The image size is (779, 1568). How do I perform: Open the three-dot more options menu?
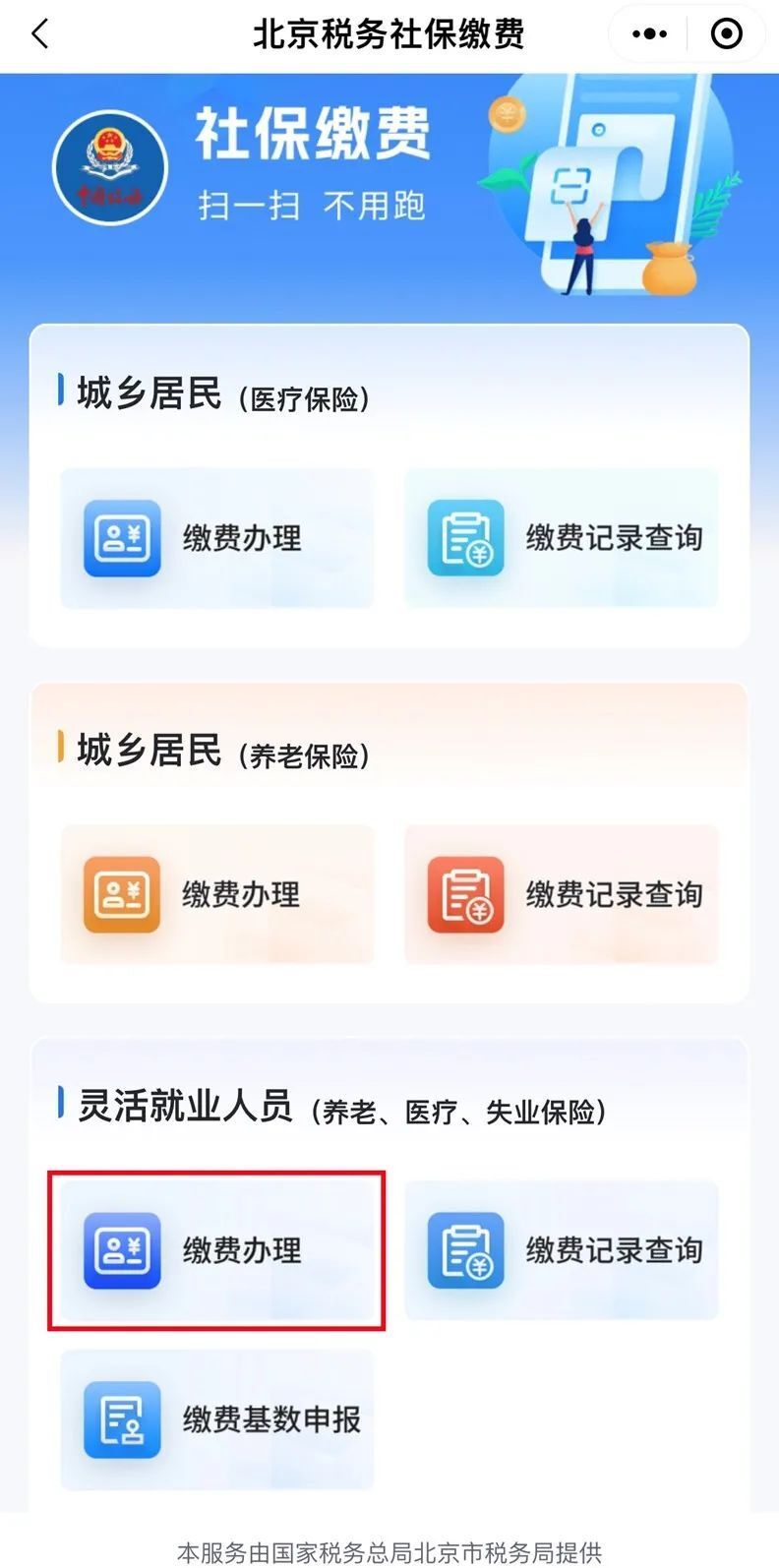click(x=648, y=33)
